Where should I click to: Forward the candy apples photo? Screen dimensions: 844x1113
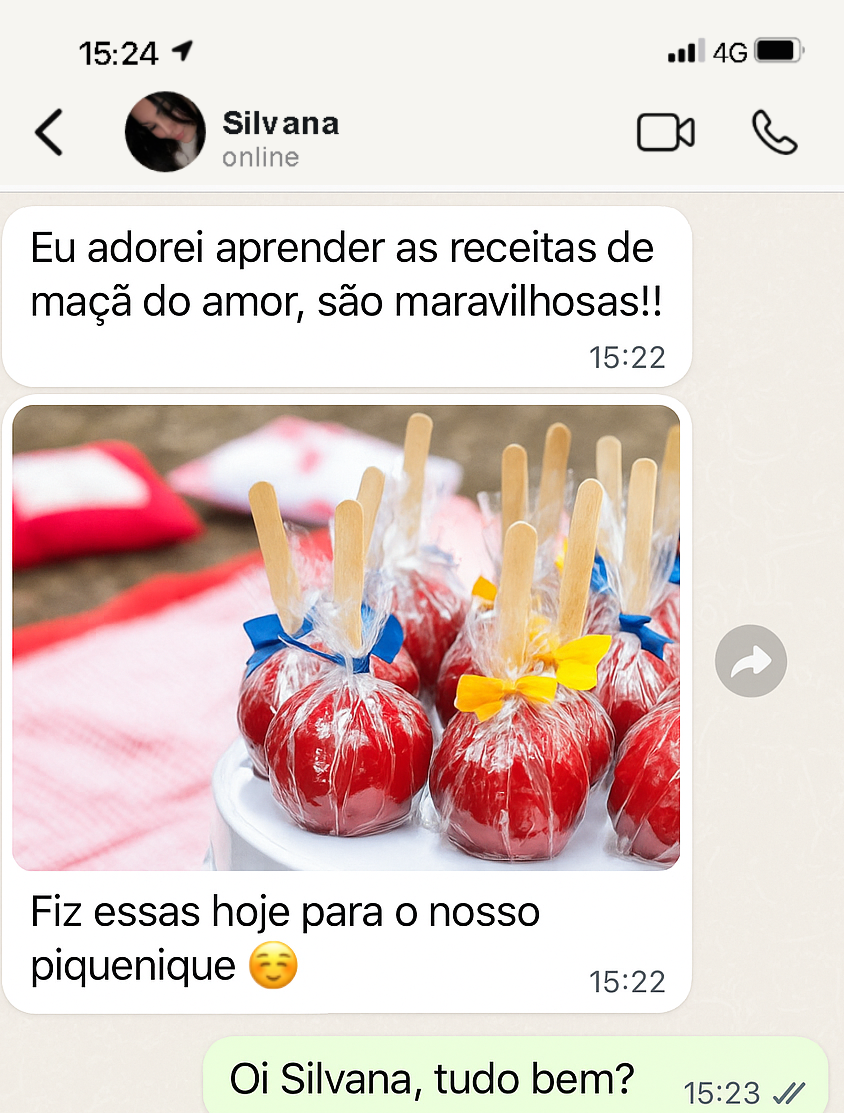click(x=750, y=661)
